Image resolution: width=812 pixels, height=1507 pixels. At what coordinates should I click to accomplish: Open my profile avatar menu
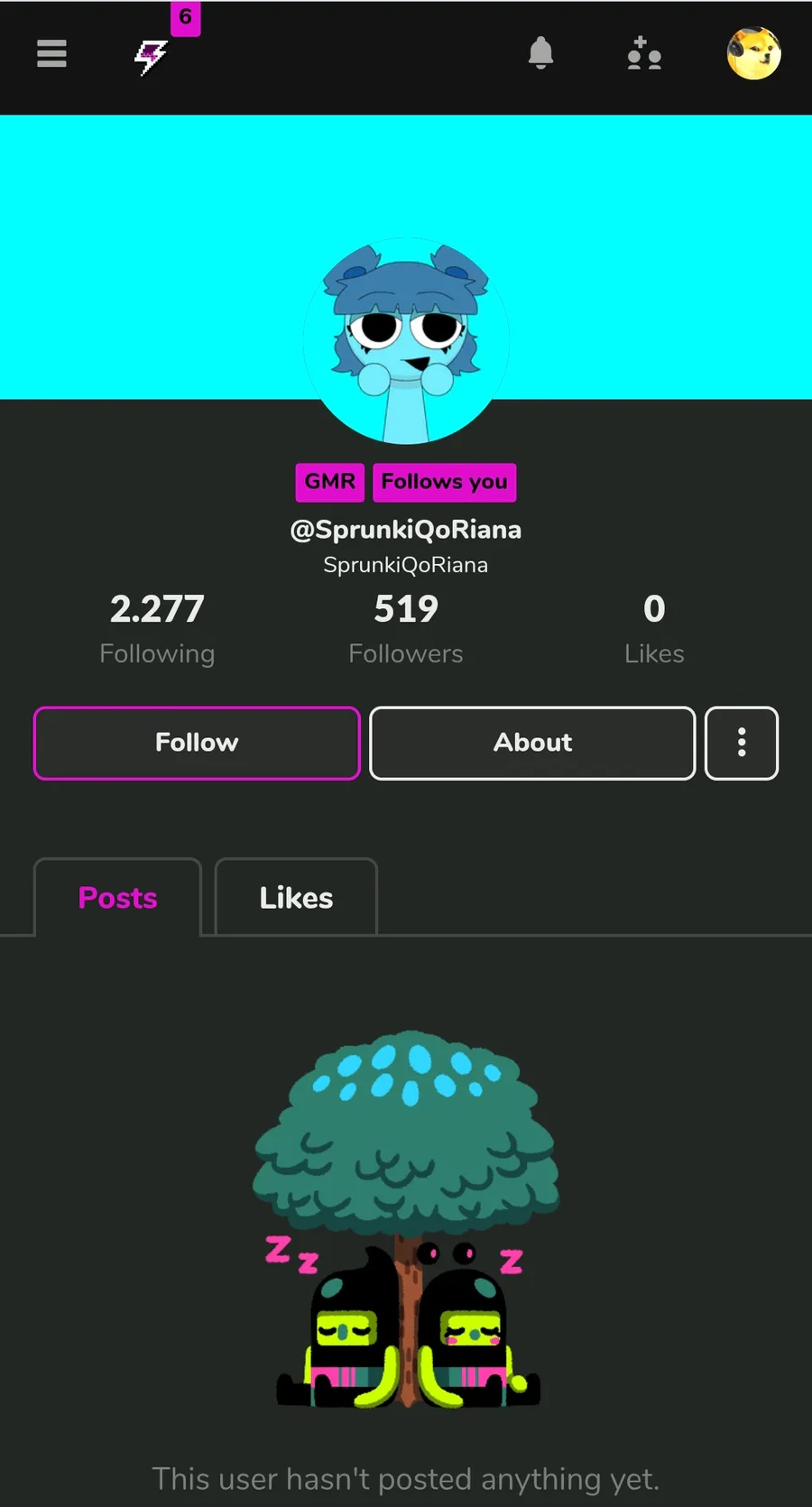pos(753,53)
